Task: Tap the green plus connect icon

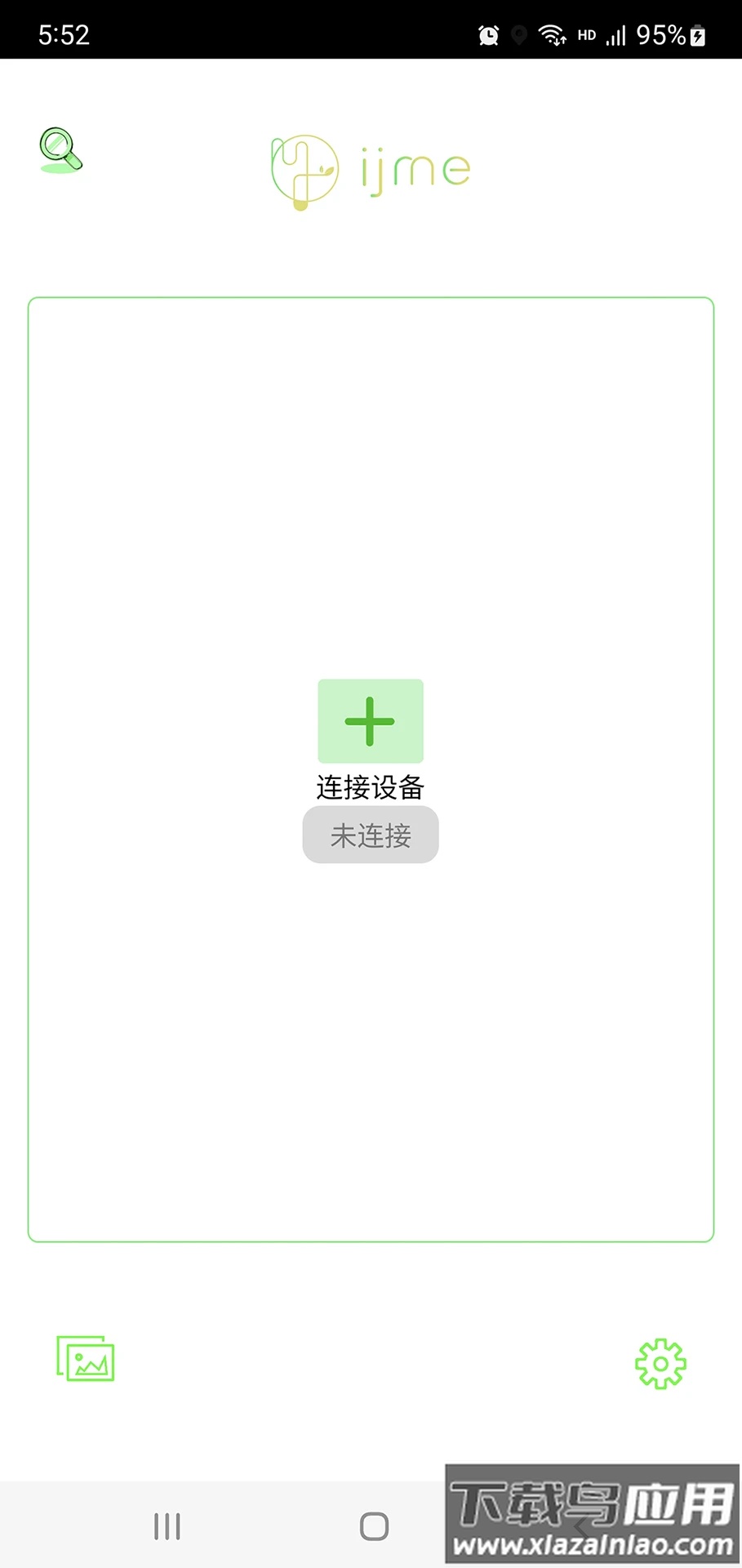Action: pos(370,720)
